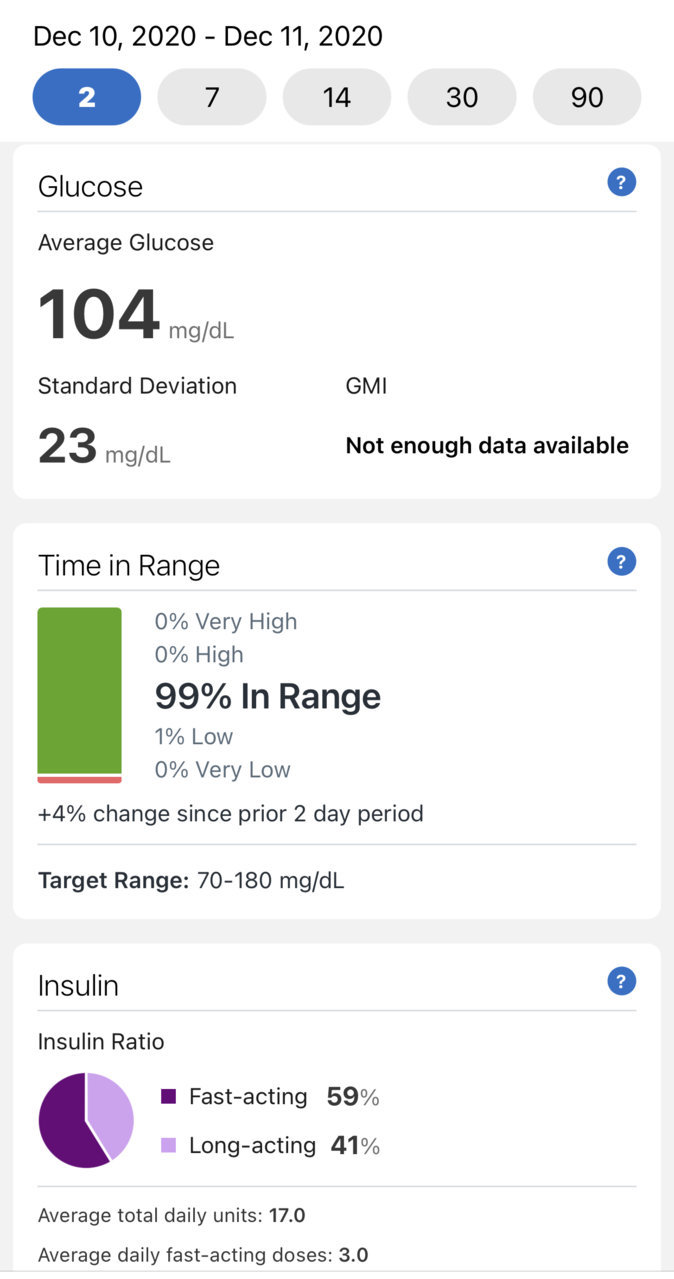
Task: Show the 30-day period
Action: [x=462, y=97]
